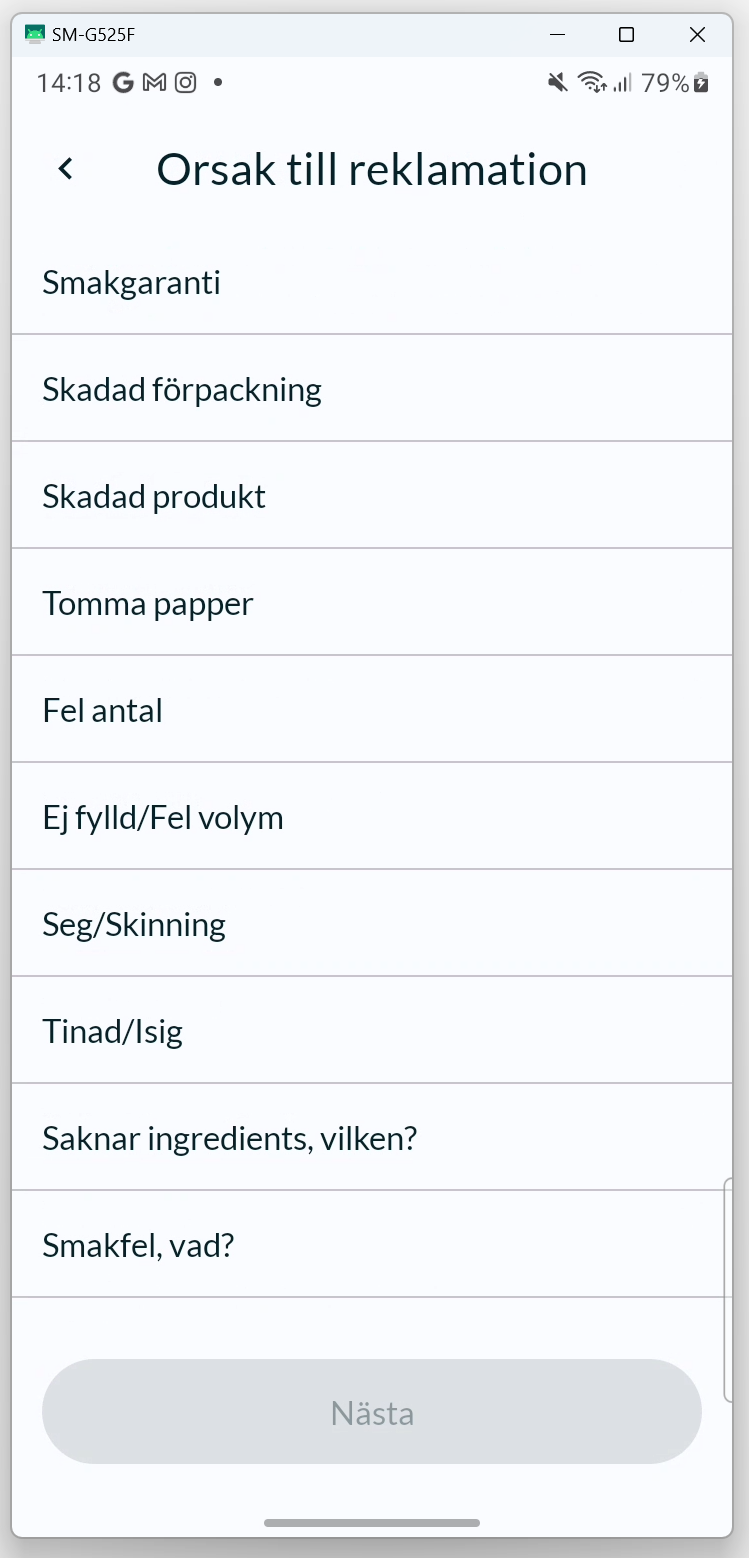Tap Ej fylld/Fel volym
Image resolution: width=749 pixels, height=1558 pixels.
(x=372, y=817)
